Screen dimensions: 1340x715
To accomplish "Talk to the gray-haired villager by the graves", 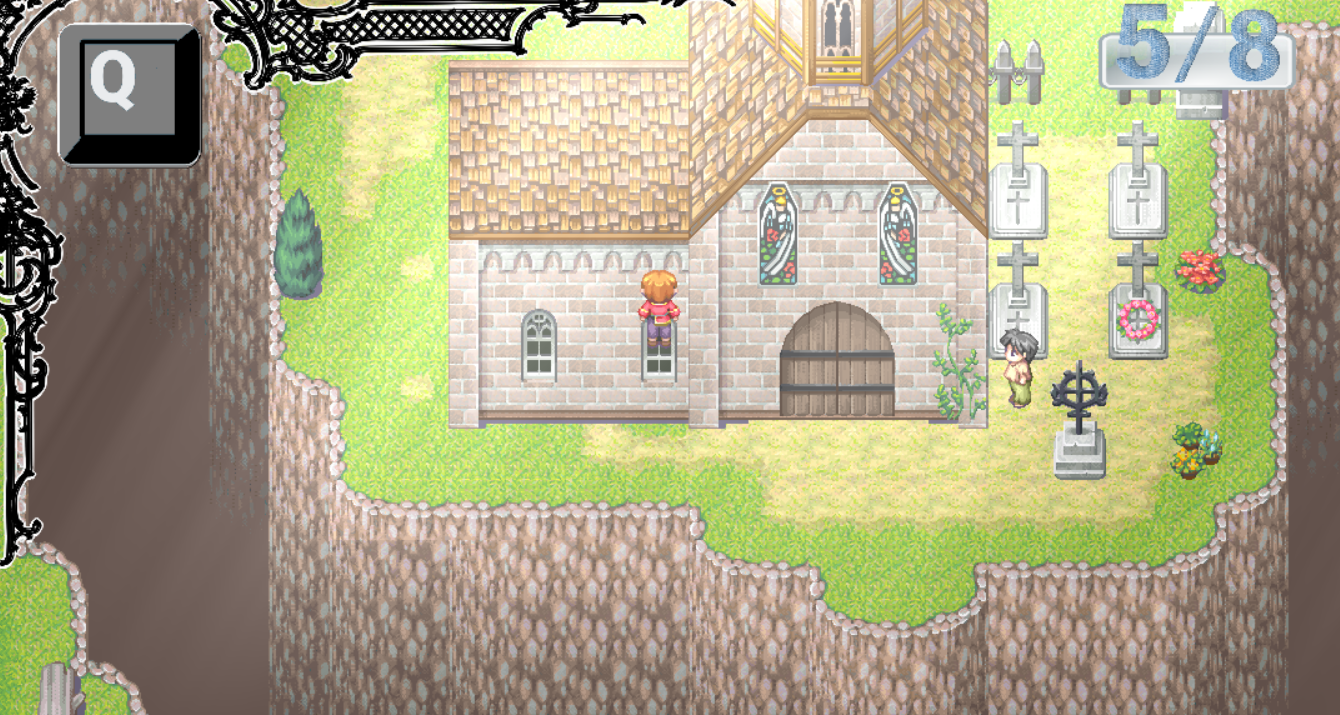I will tap(1020, 367).
